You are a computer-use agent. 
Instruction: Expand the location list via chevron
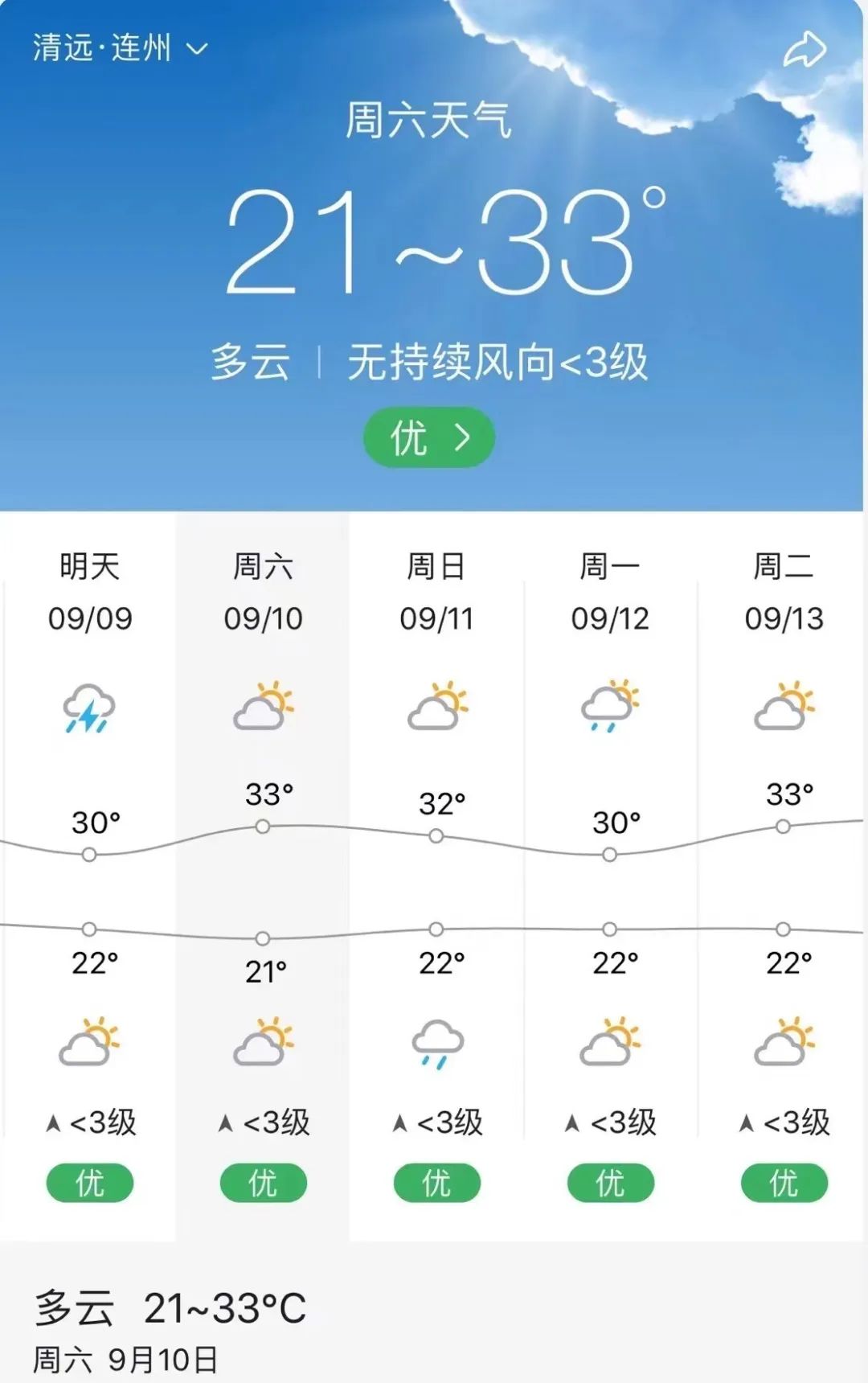tap(195, 50)
